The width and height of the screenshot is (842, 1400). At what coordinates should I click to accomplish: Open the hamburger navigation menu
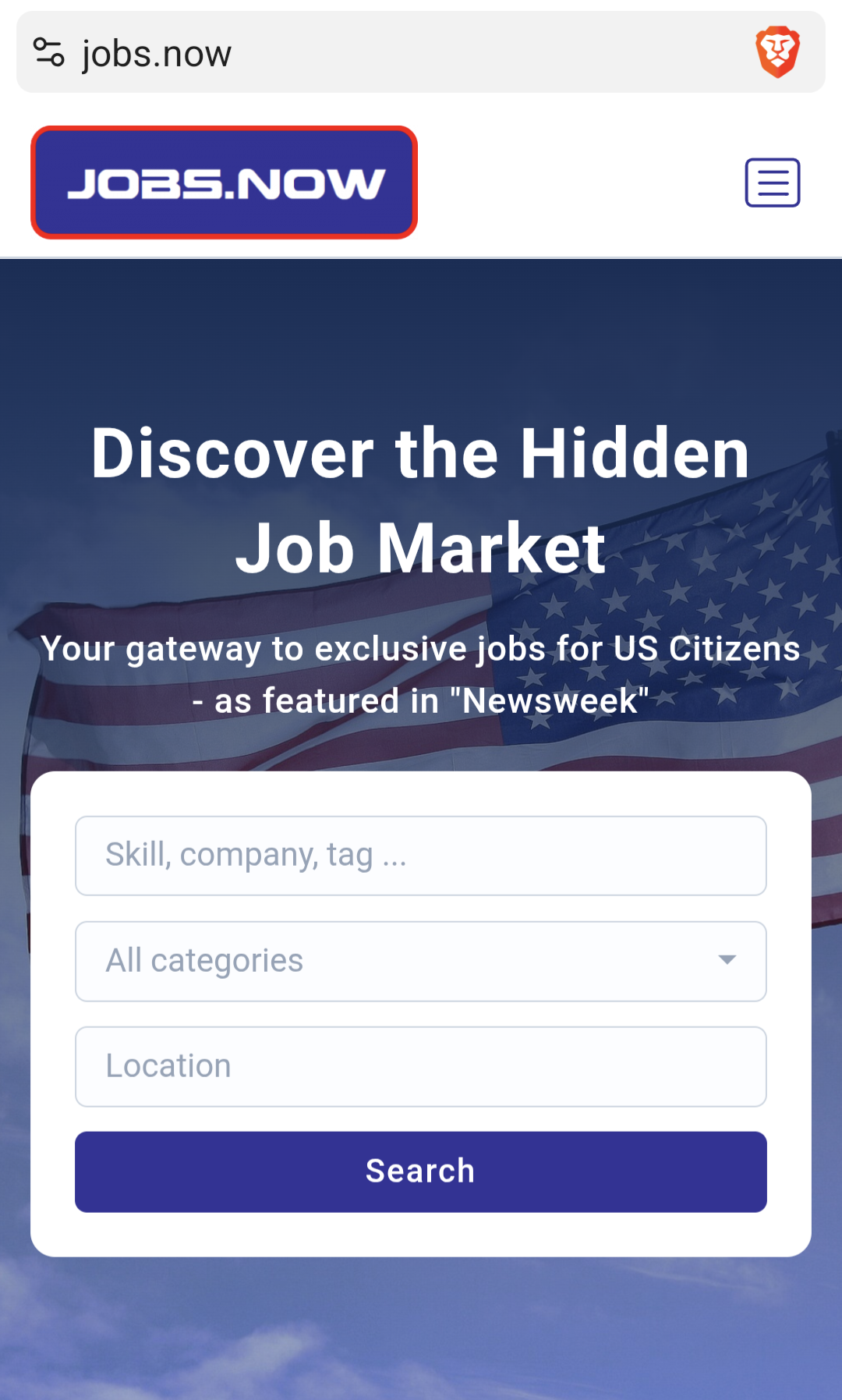772,183
